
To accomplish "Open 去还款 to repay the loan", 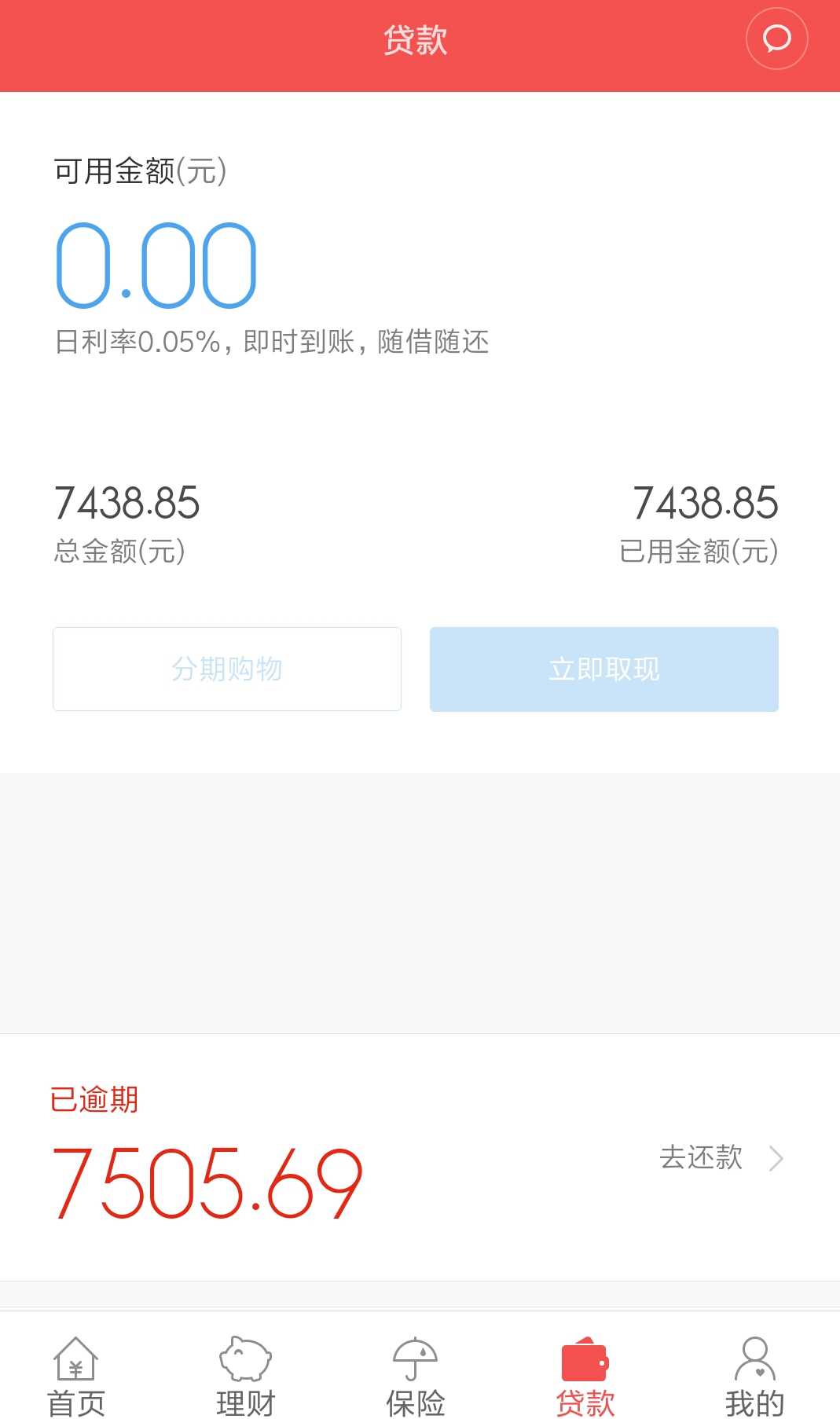I will [702, 1158].
